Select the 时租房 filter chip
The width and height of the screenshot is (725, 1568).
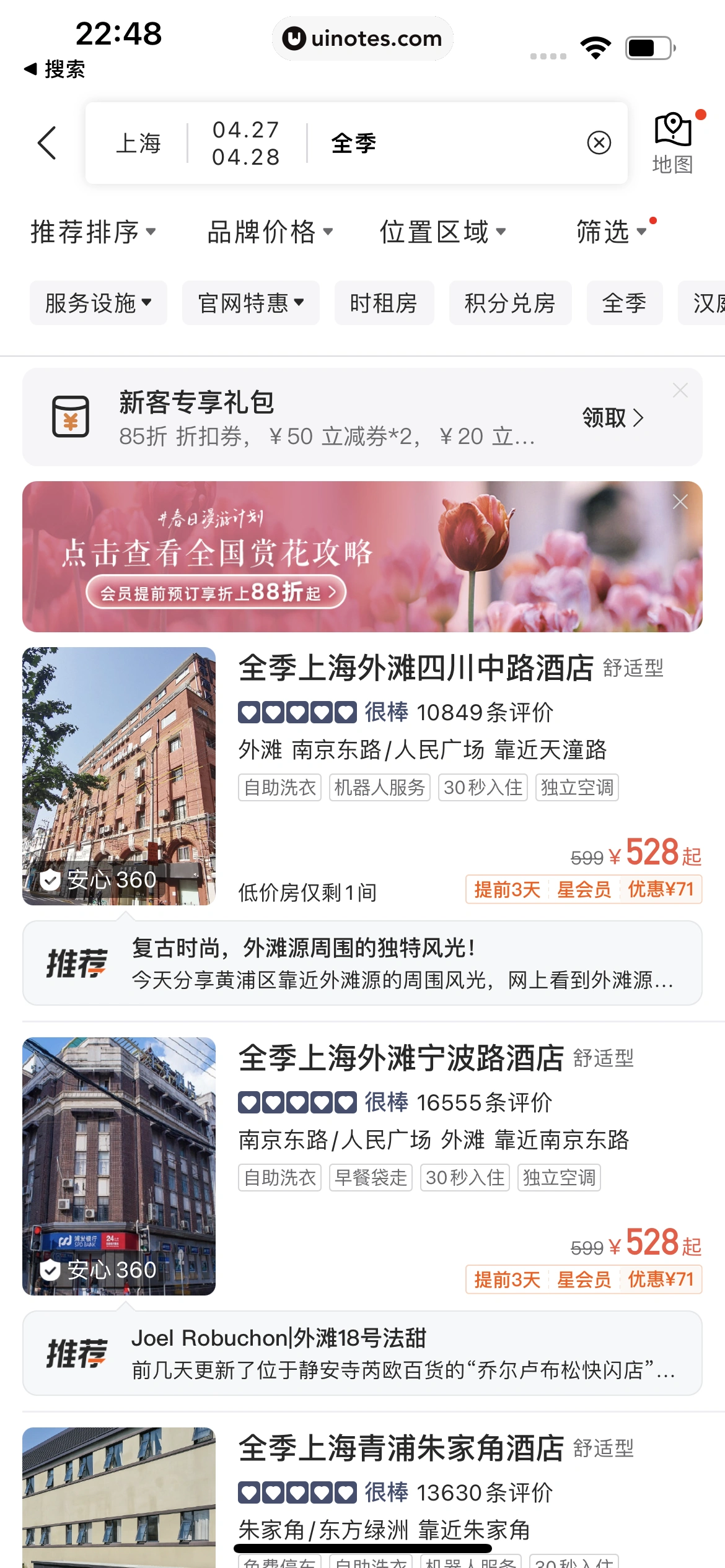tap(384, 303)
